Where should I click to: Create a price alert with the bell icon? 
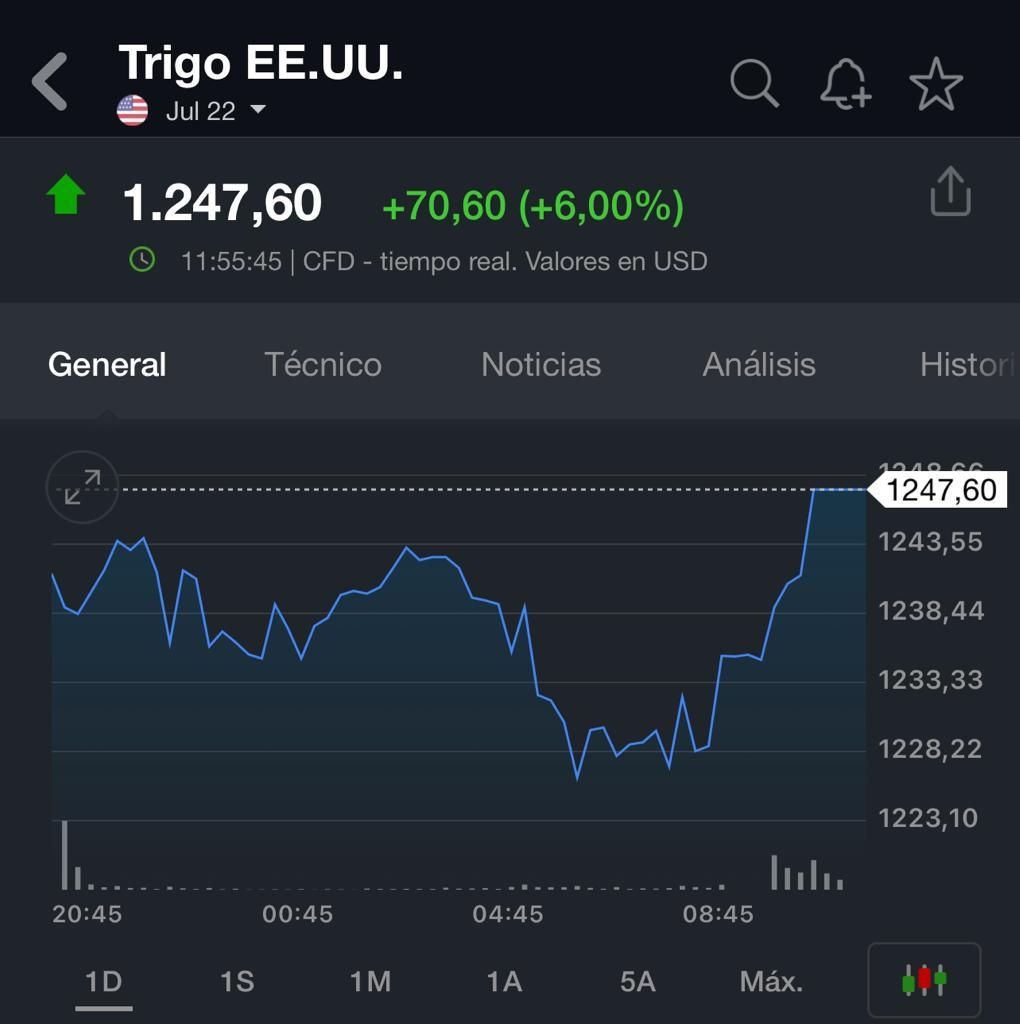[x=845, y=83]
